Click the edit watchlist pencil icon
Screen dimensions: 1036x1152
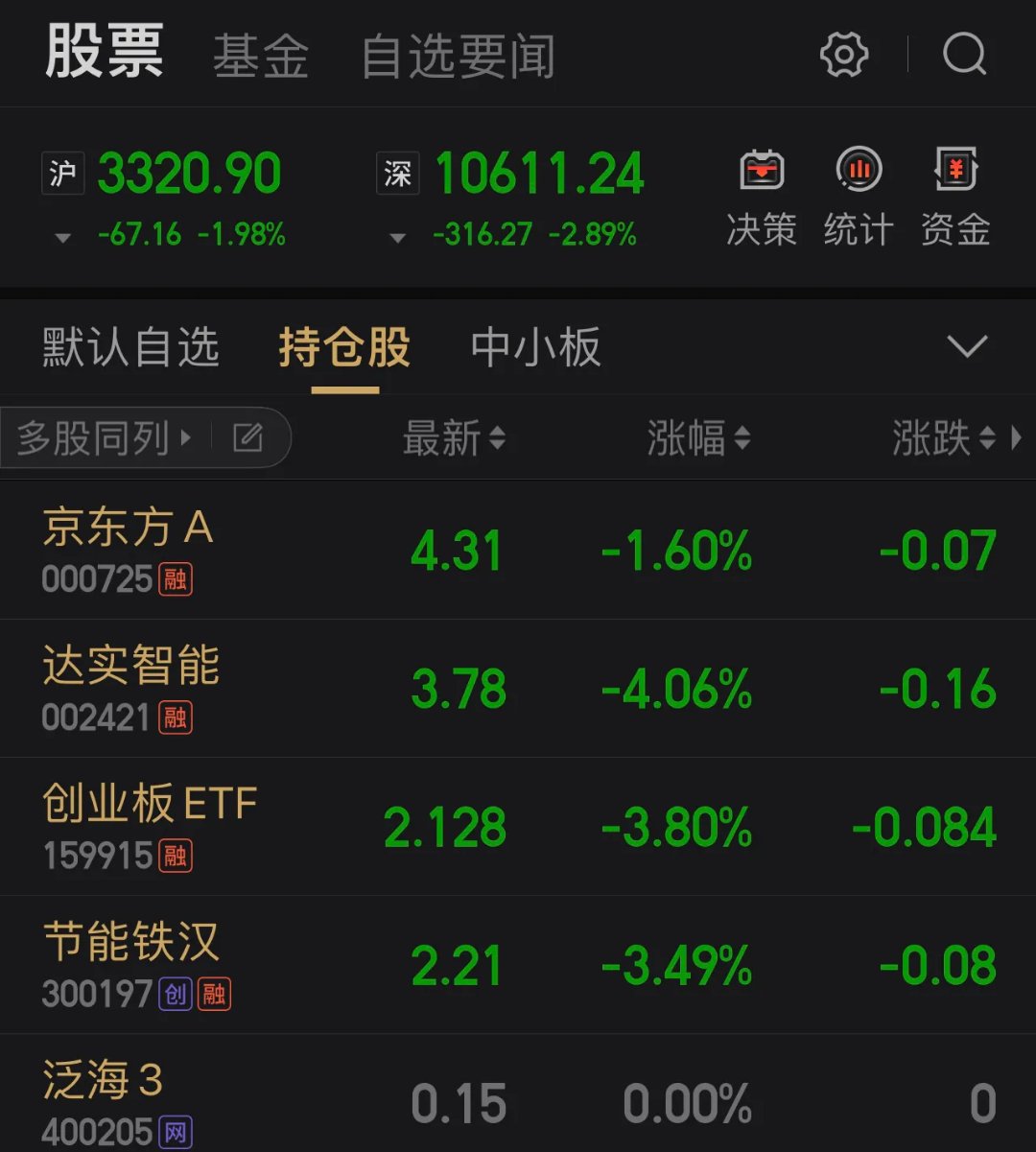coord(248,437)
